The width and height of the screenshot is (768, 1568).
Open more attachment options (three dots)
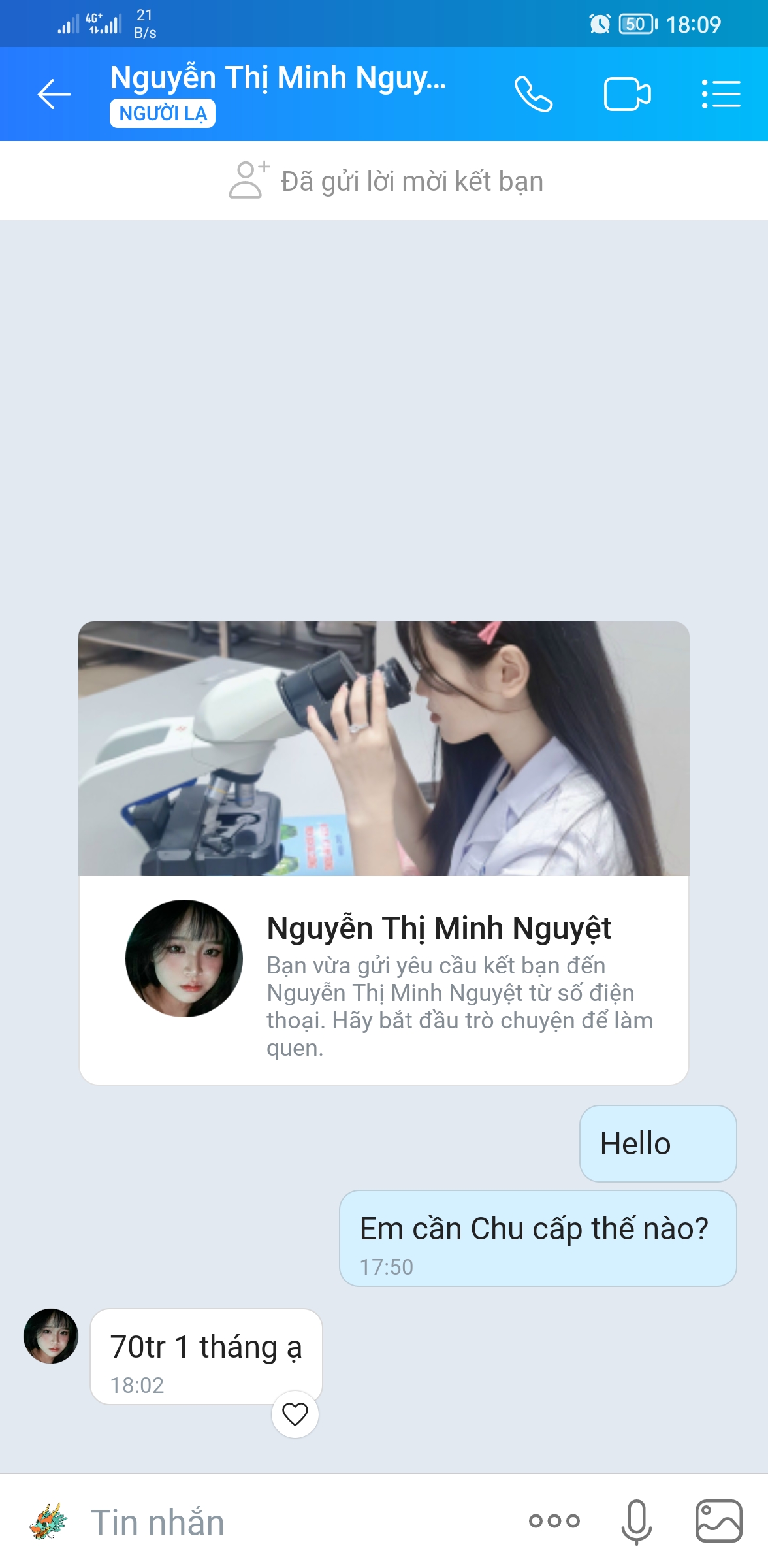(554, 1522)
